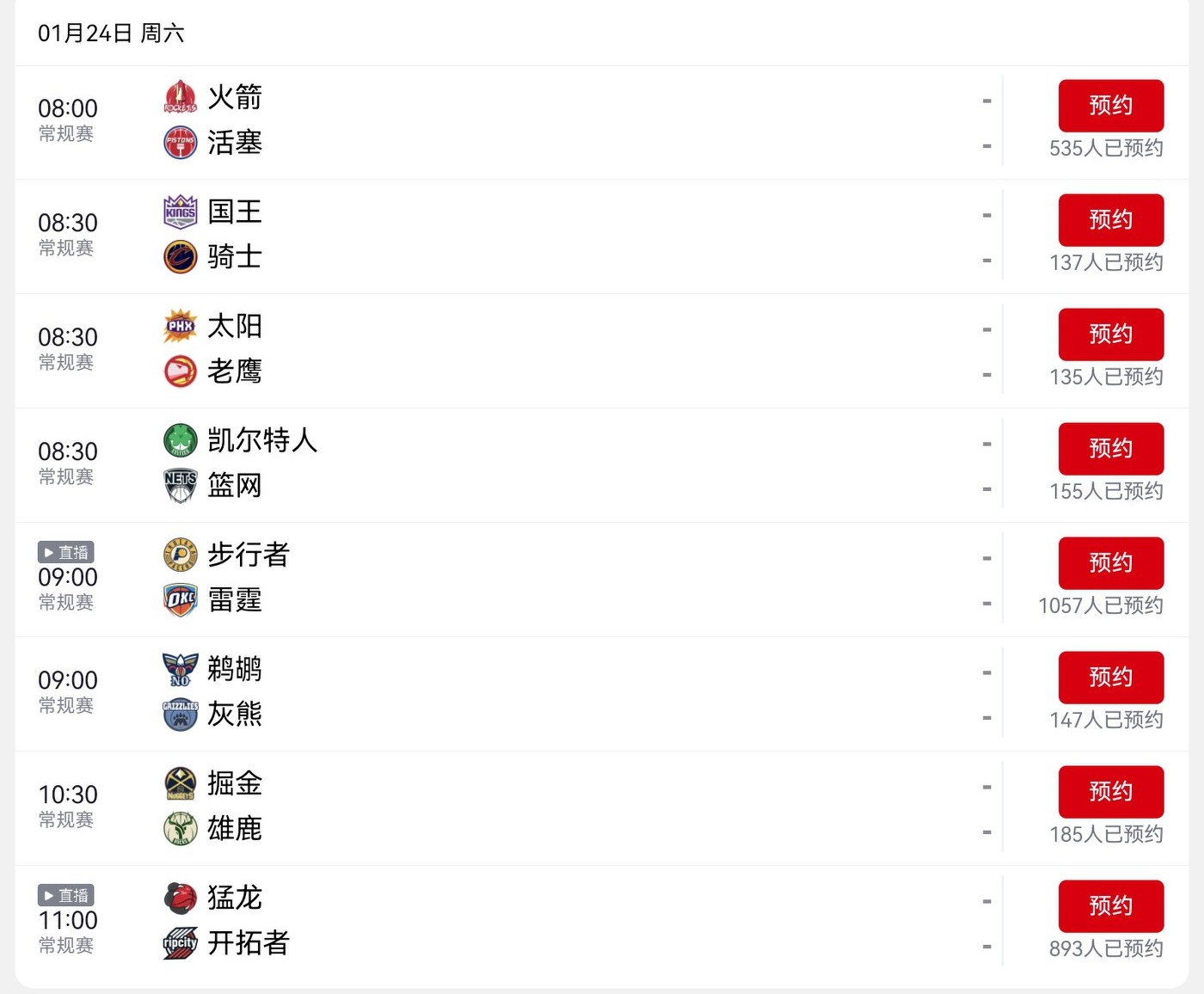Reserve the 掘金 vs 雄鹿 game

tap(1110, 792)
